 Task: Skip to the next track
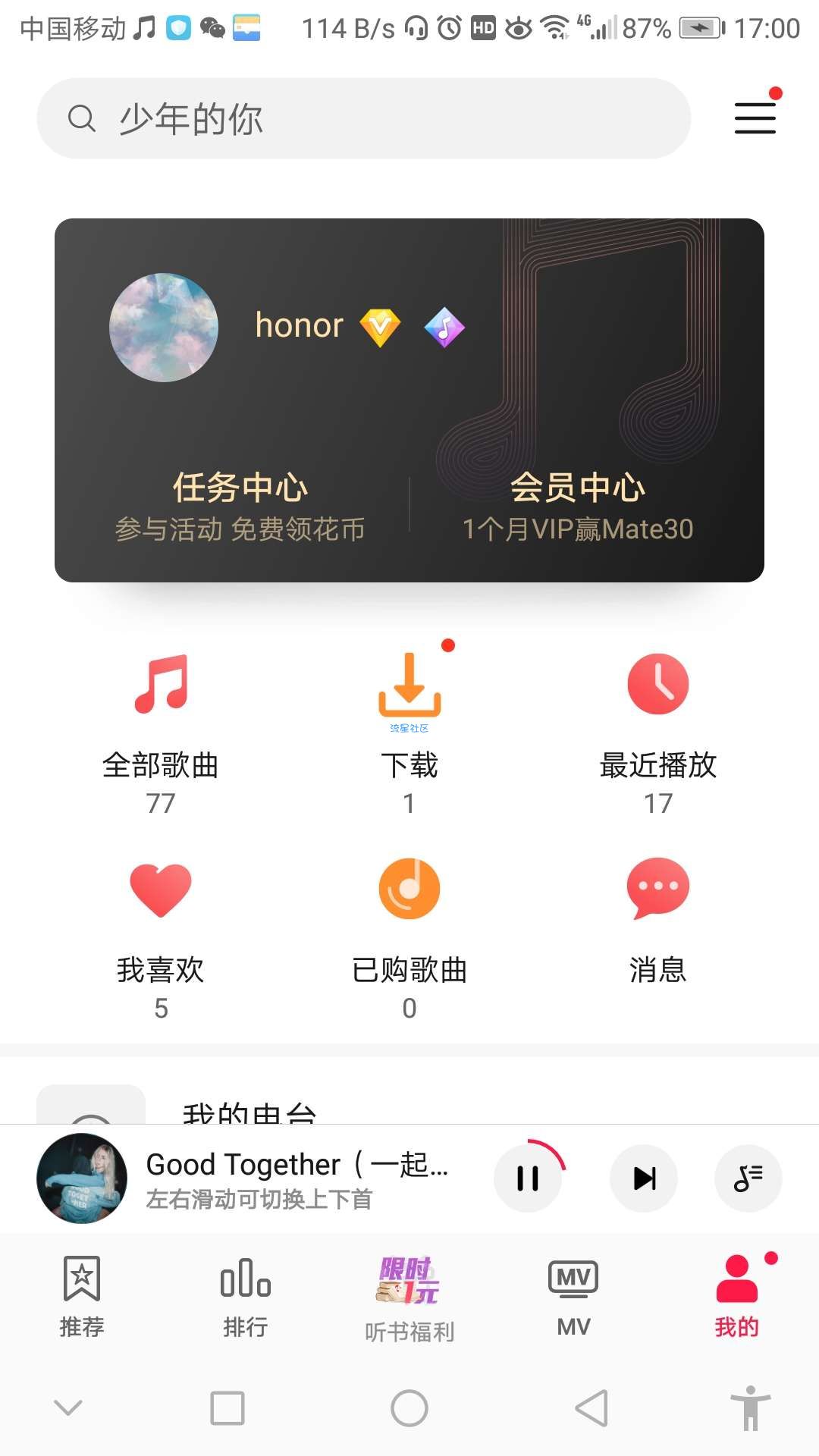[644, 1178]
